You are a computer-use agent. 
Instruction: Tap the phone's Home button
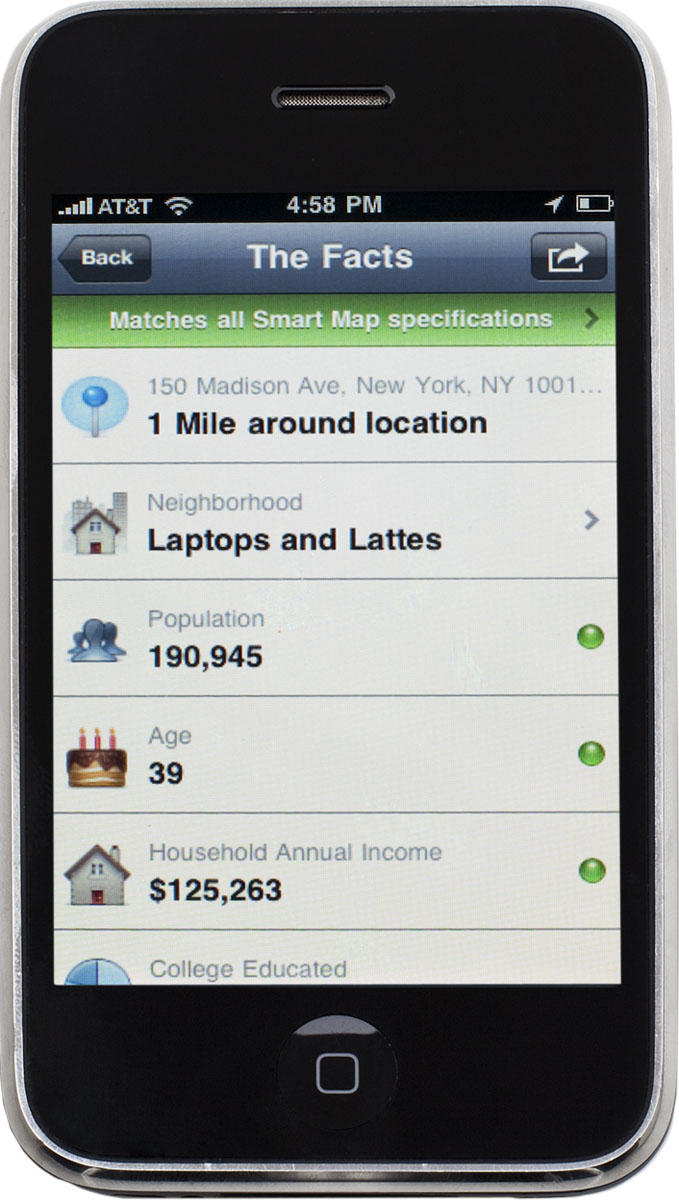(337, 1073)
